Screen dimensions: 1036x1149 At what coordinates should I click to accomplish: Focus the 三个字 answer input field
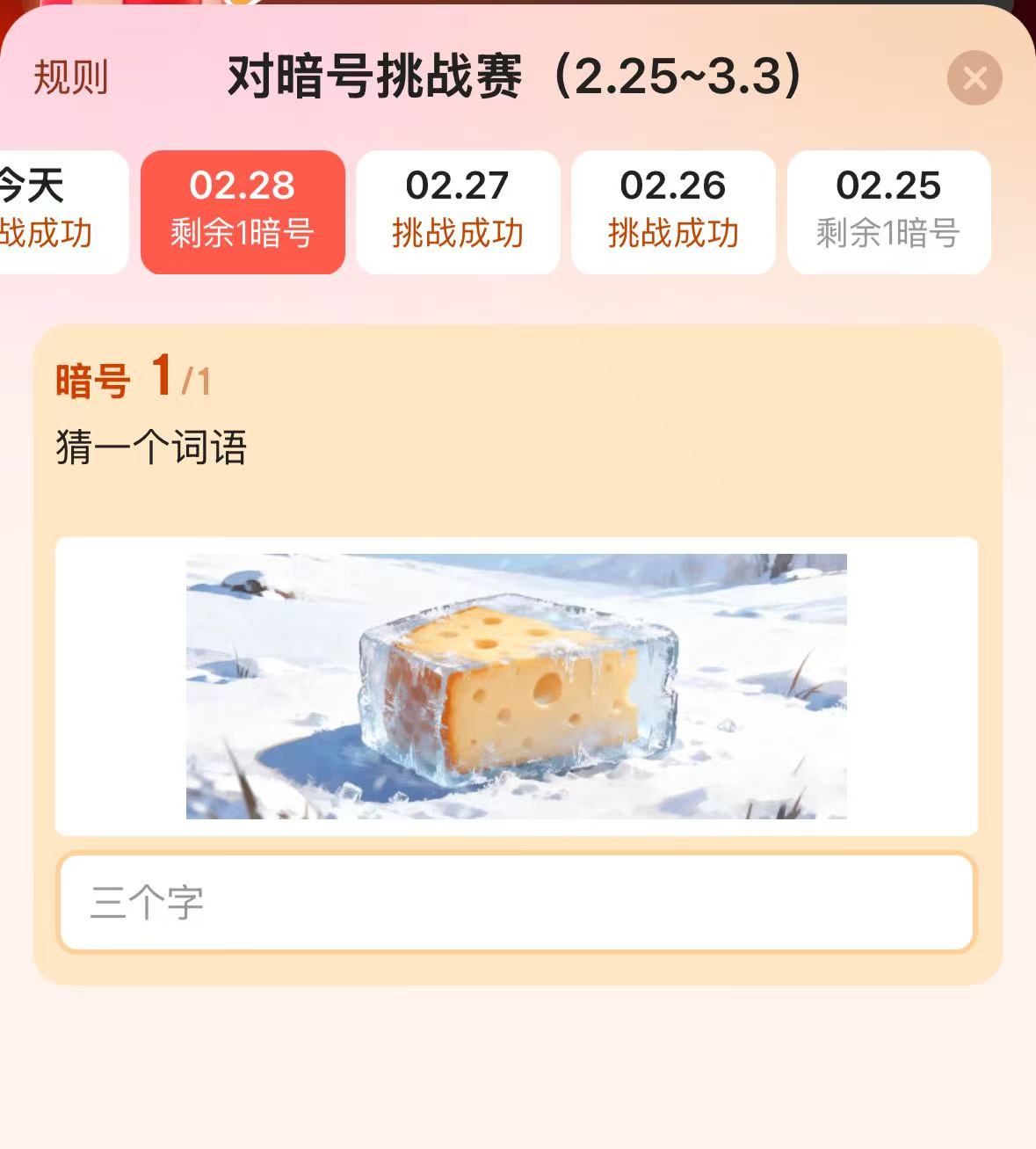(517, 903)
